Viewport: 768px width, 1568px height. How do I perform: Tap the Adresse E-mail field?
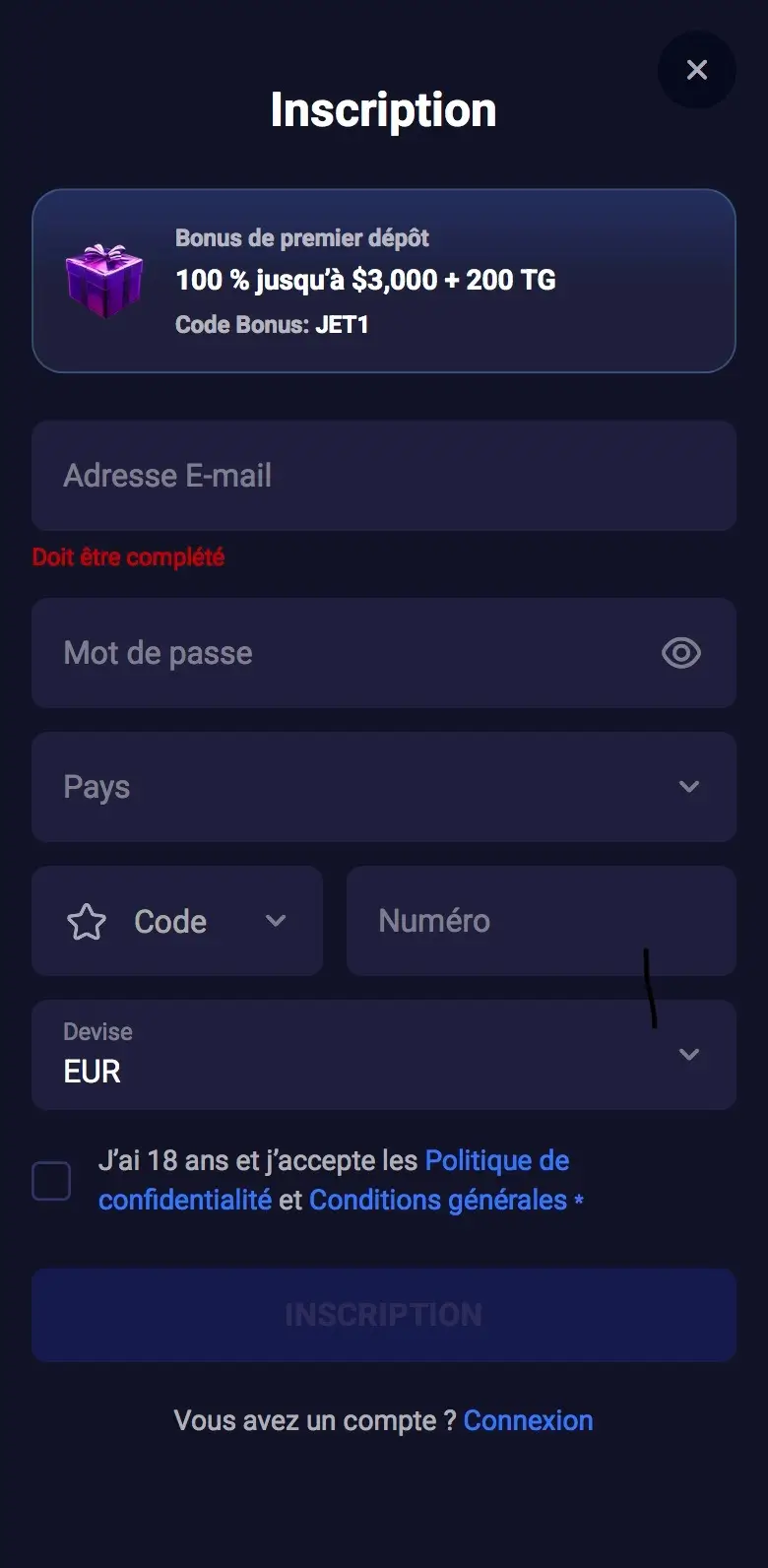[384, 476]
